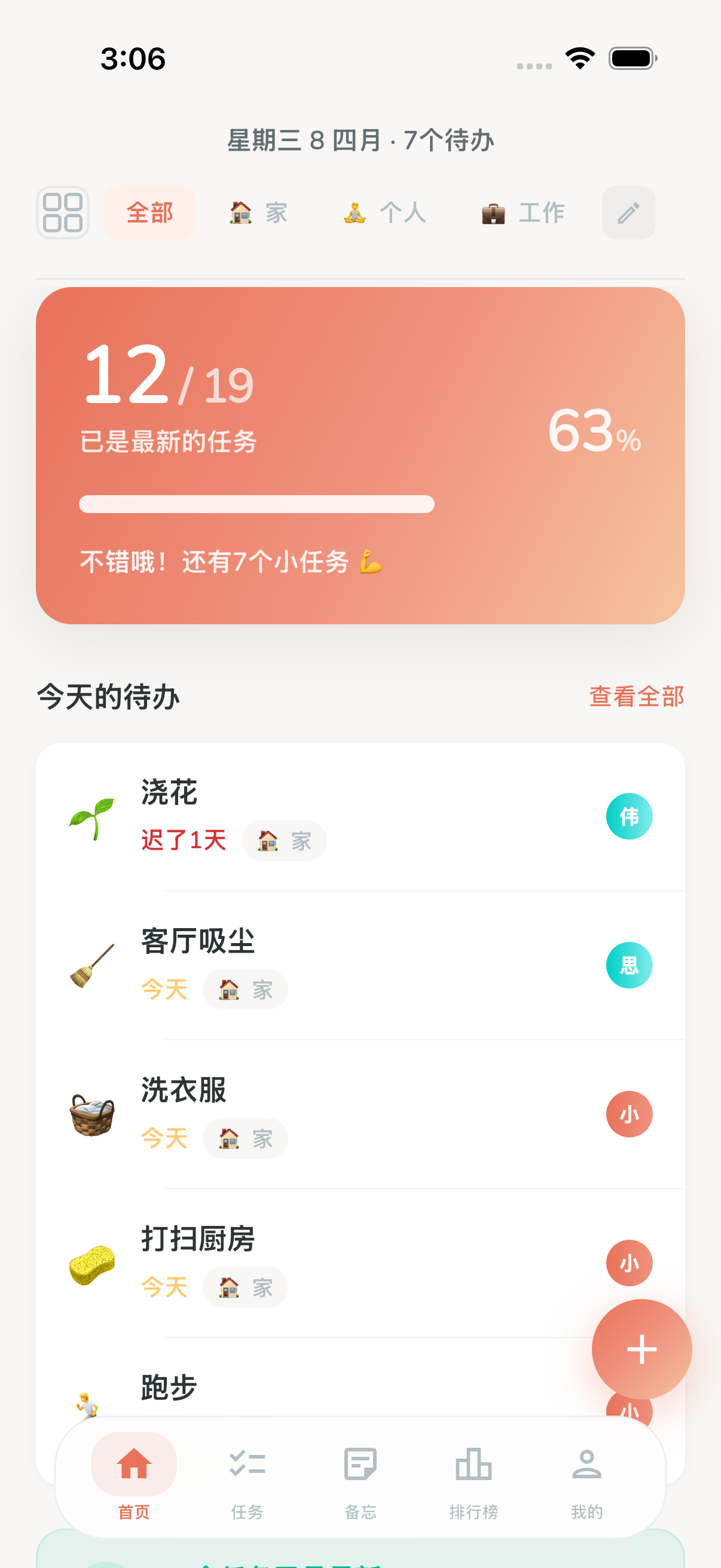Select the pencil edit icon near category filters
The width and height of the screenshot is (721, 1568).
[627, 212]
